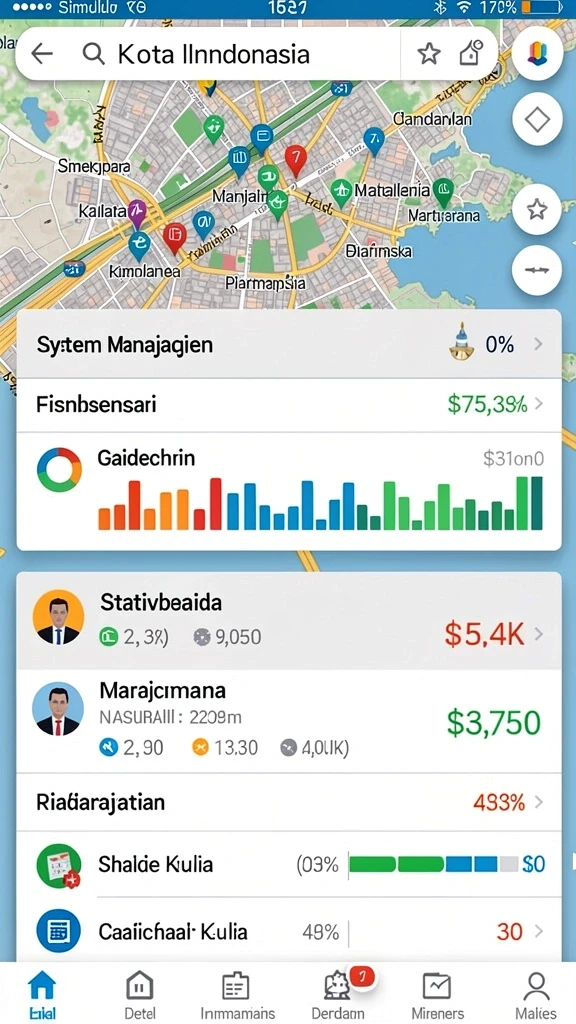Tap the star icon in the search bar
This screenshot has width=576, height=1024.
coord(428,54)
